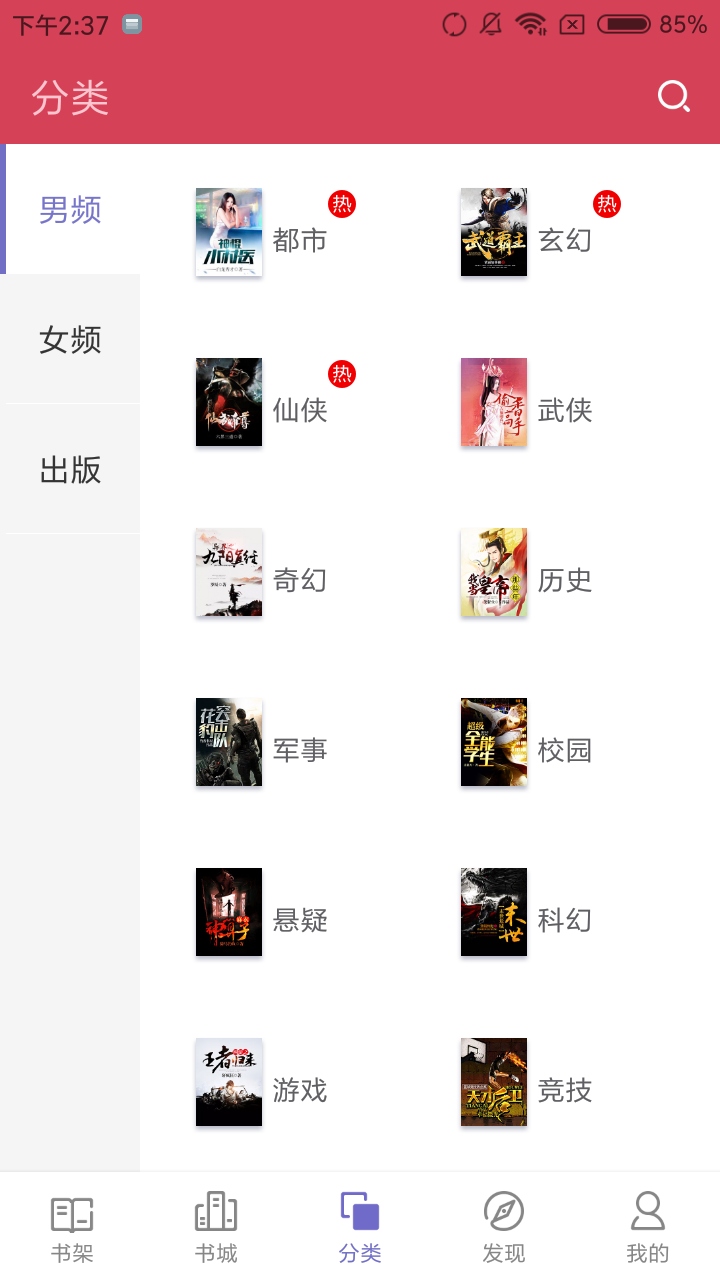Open the 科幻 category
The height and width of the screenshot is (1280, 720).
[565, 921]
